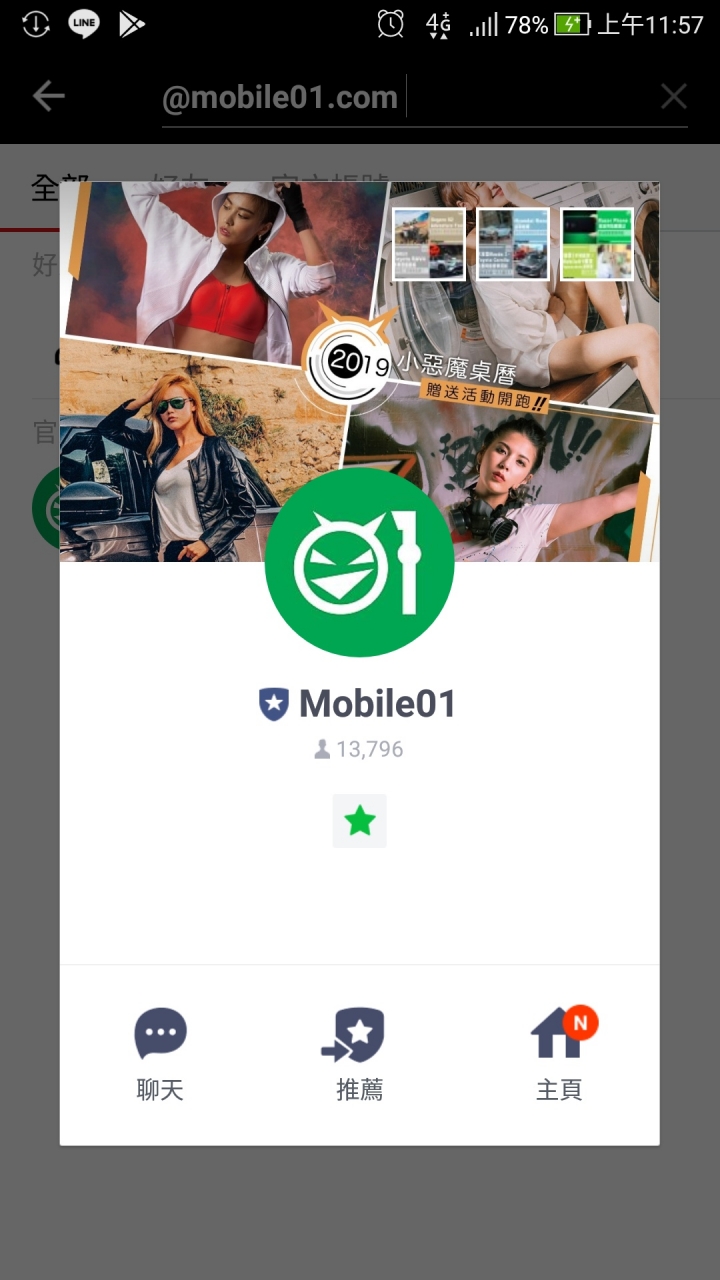Viewport: 720px width, 1280px height.
Task: View Mobile01's green profile picture
Action: coord(359,562)
